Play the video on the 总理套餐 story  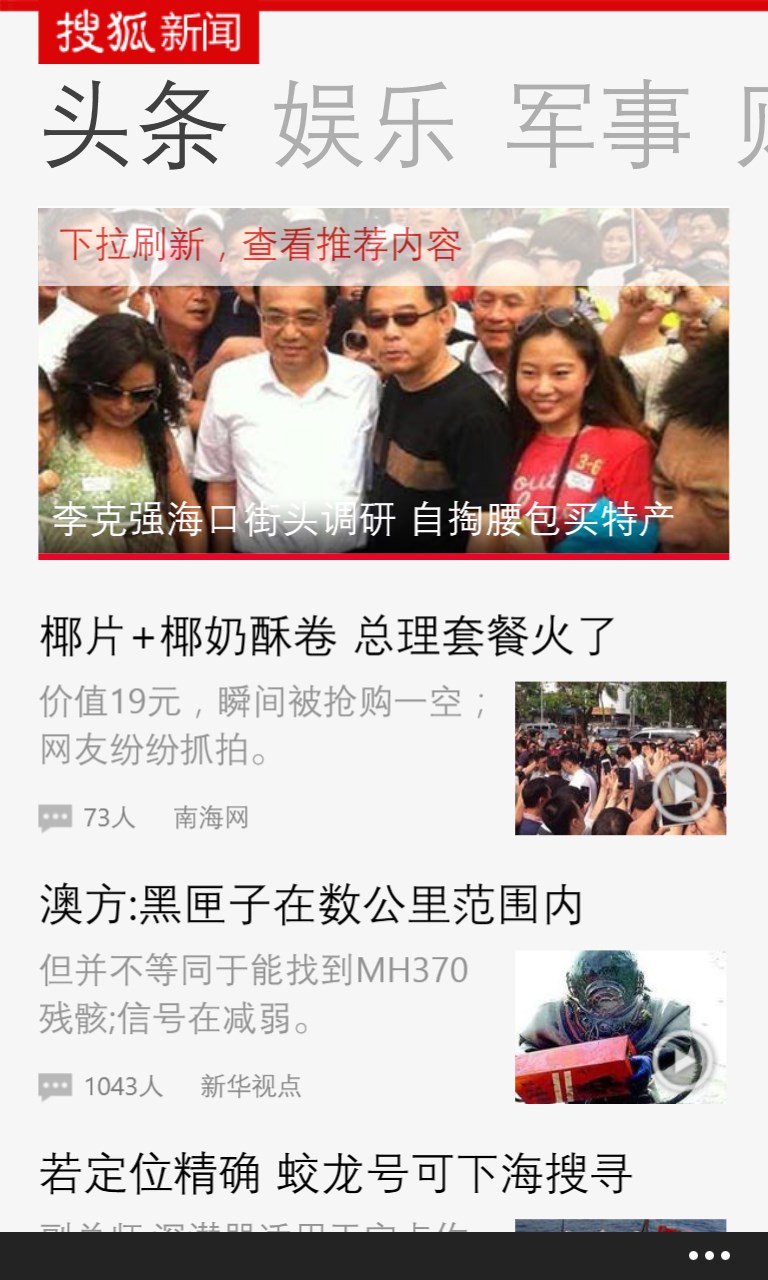682,792
